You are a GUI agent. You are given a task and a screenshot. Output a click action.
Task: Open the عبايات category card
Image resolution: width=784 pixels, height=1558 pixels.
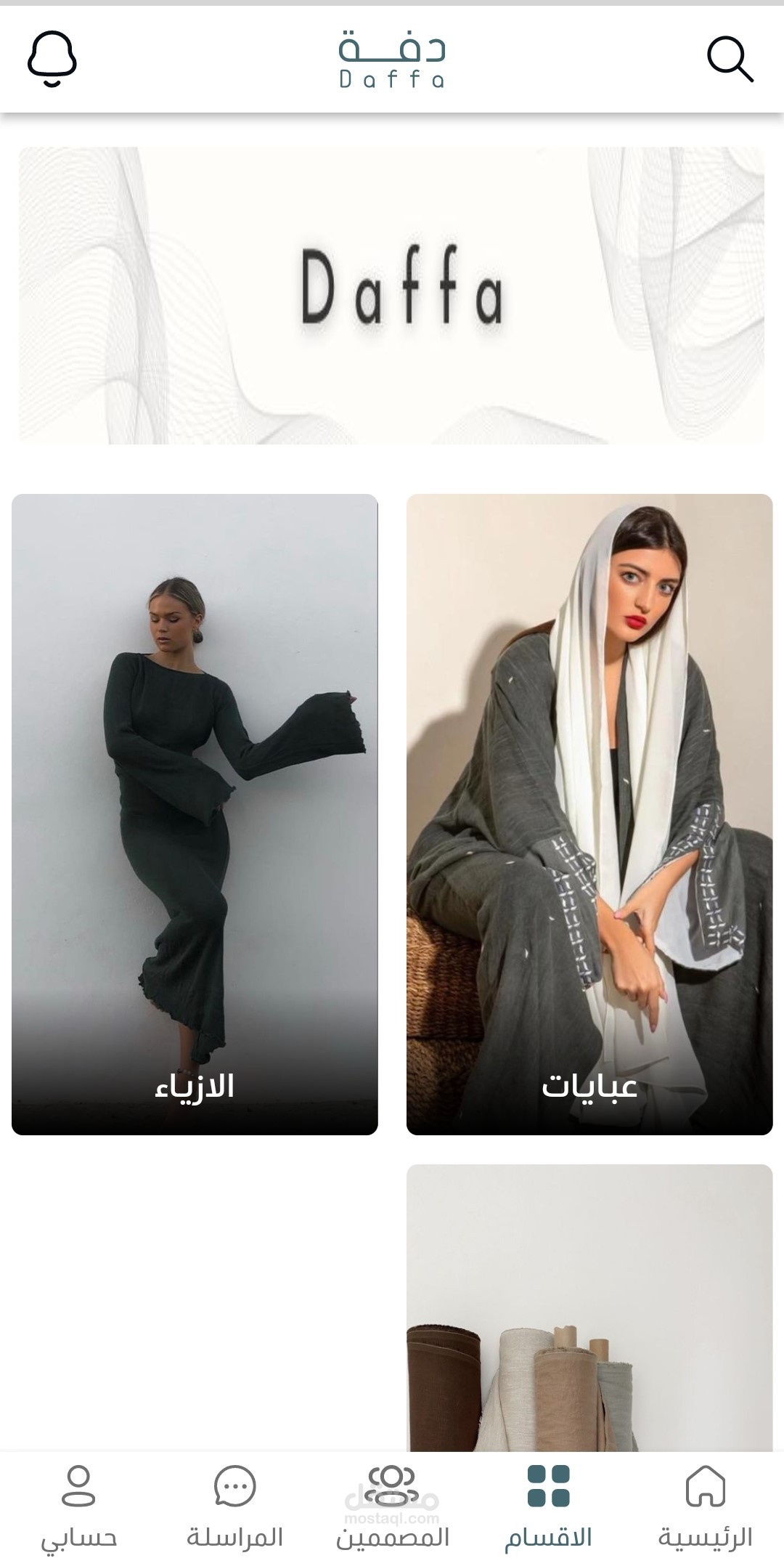(589, 814)
